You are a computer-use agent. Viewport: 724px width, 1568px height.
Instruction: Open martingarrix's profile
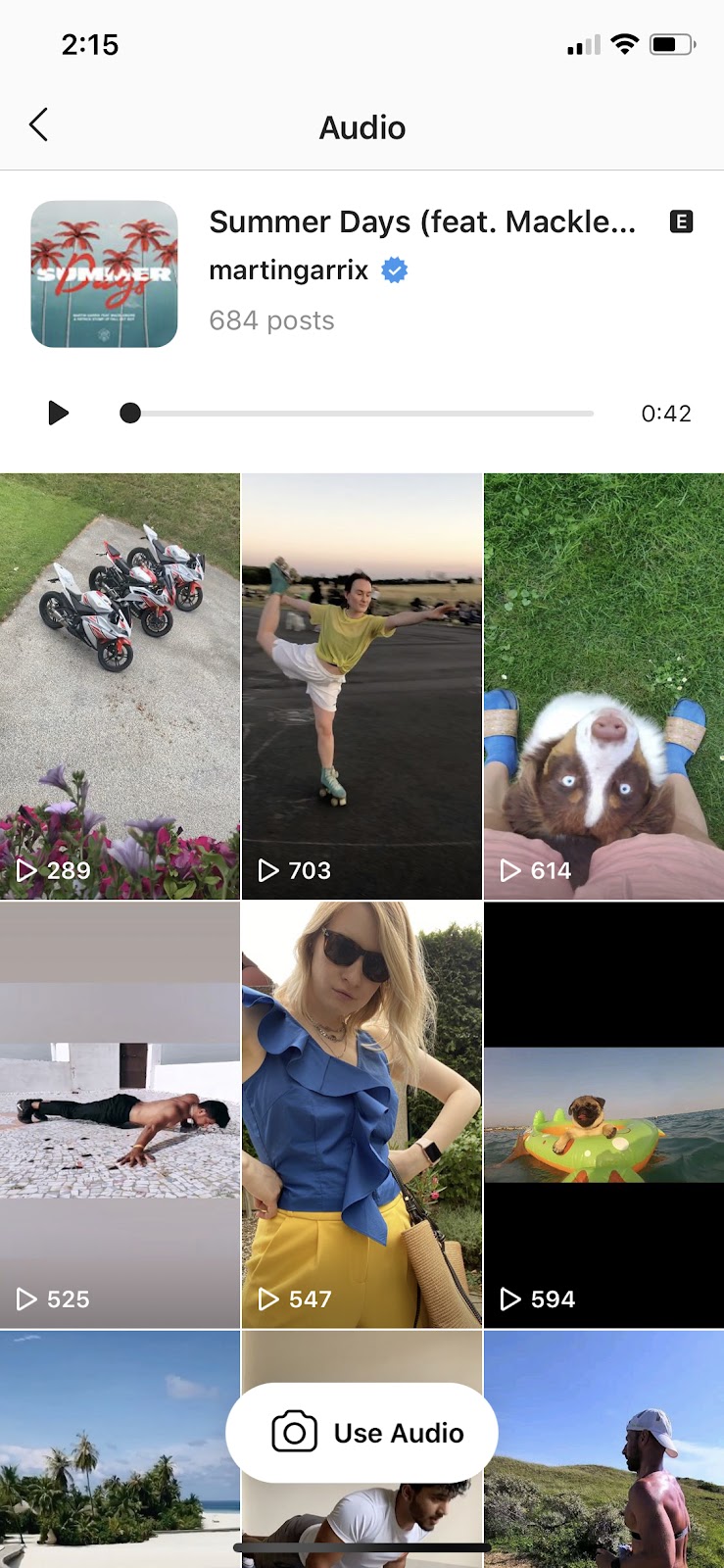pyautogui.click(x=289, y=270)
